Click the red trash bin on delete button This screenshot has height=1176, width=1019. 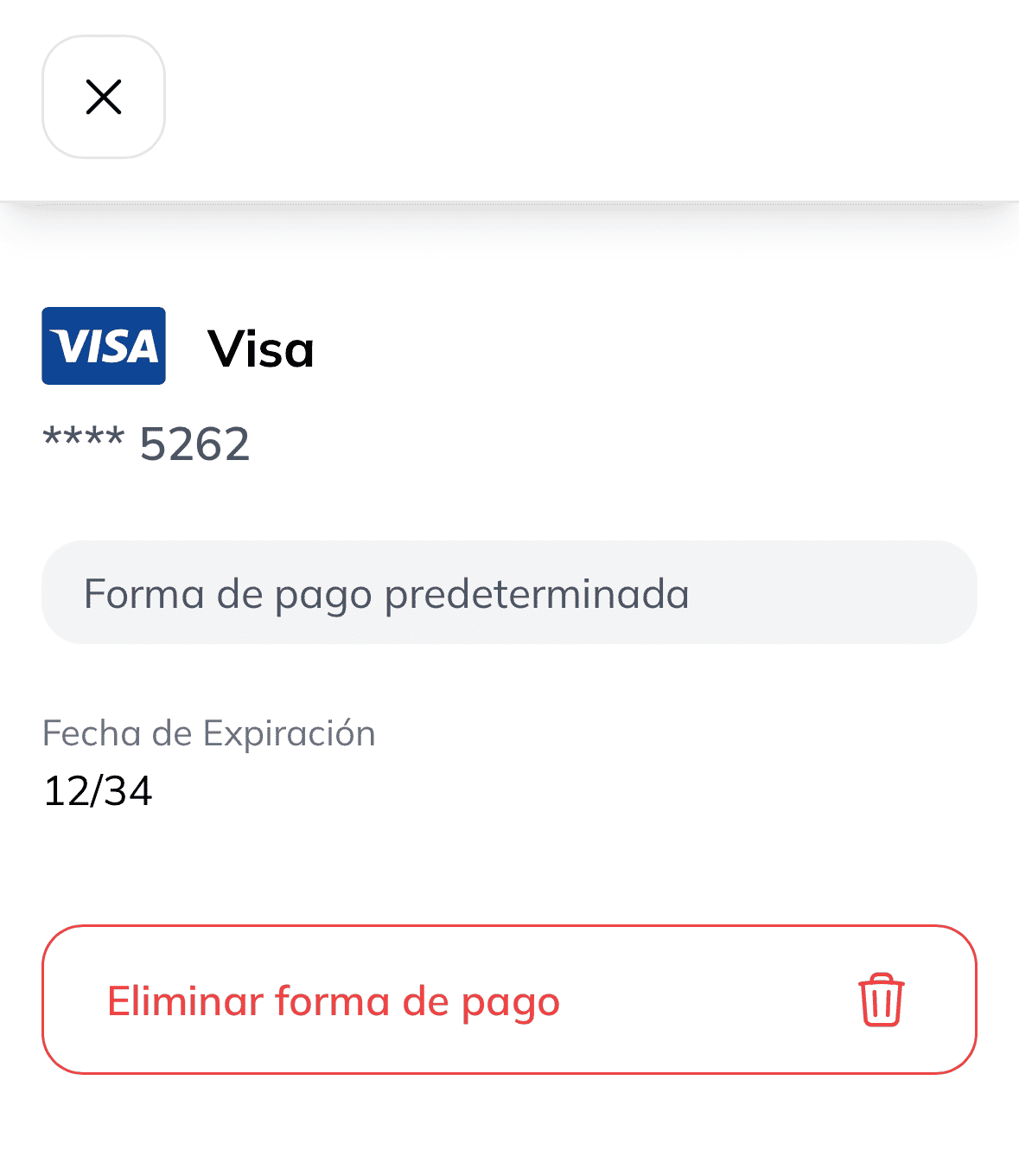(x=880, y=999)
